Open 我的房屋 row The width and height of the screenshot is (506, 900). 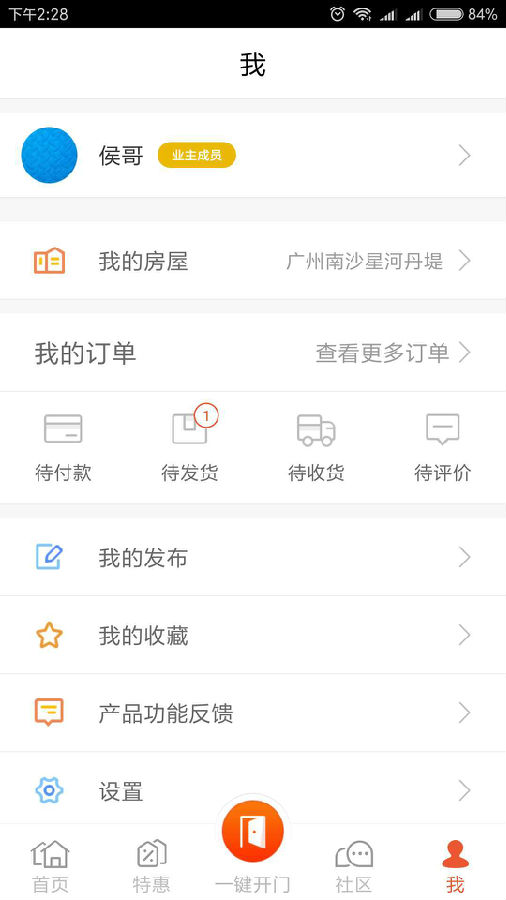253,261
